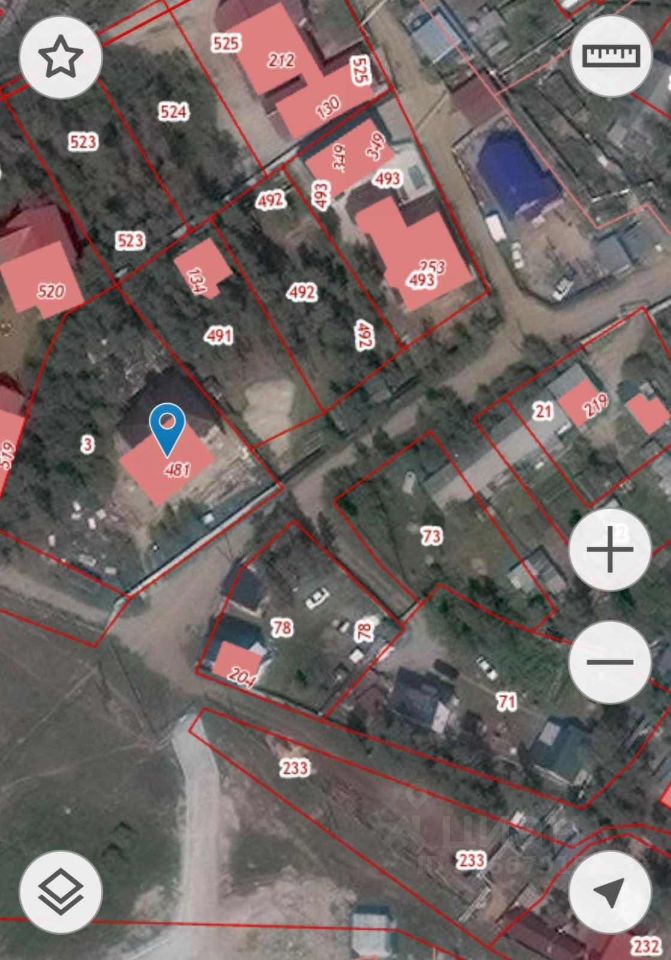The image size is (671, 960).
Task: Open favorites with the star button
Action: point(60,57)
